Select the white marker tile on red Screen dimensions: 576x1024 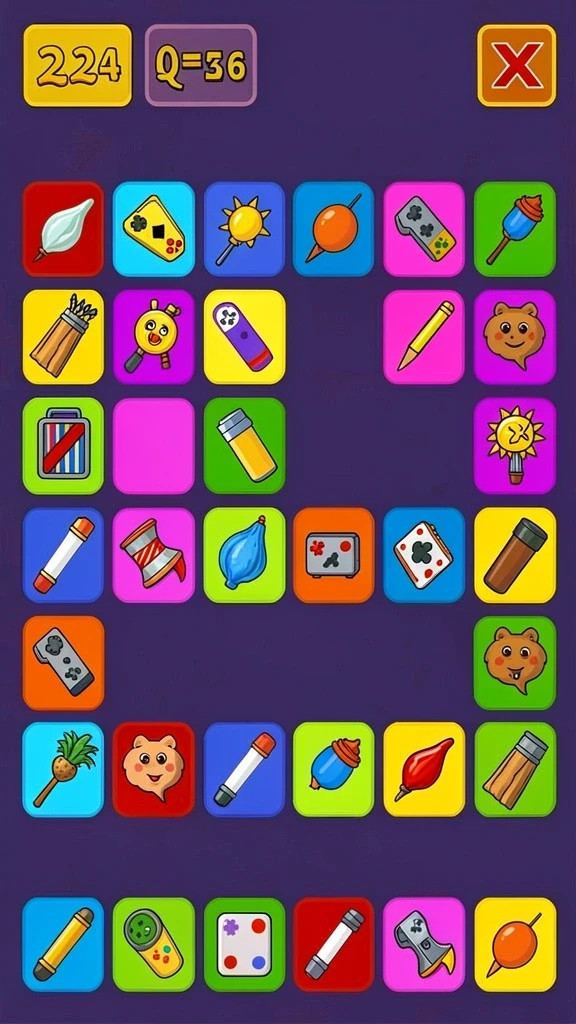pos(334,944)
